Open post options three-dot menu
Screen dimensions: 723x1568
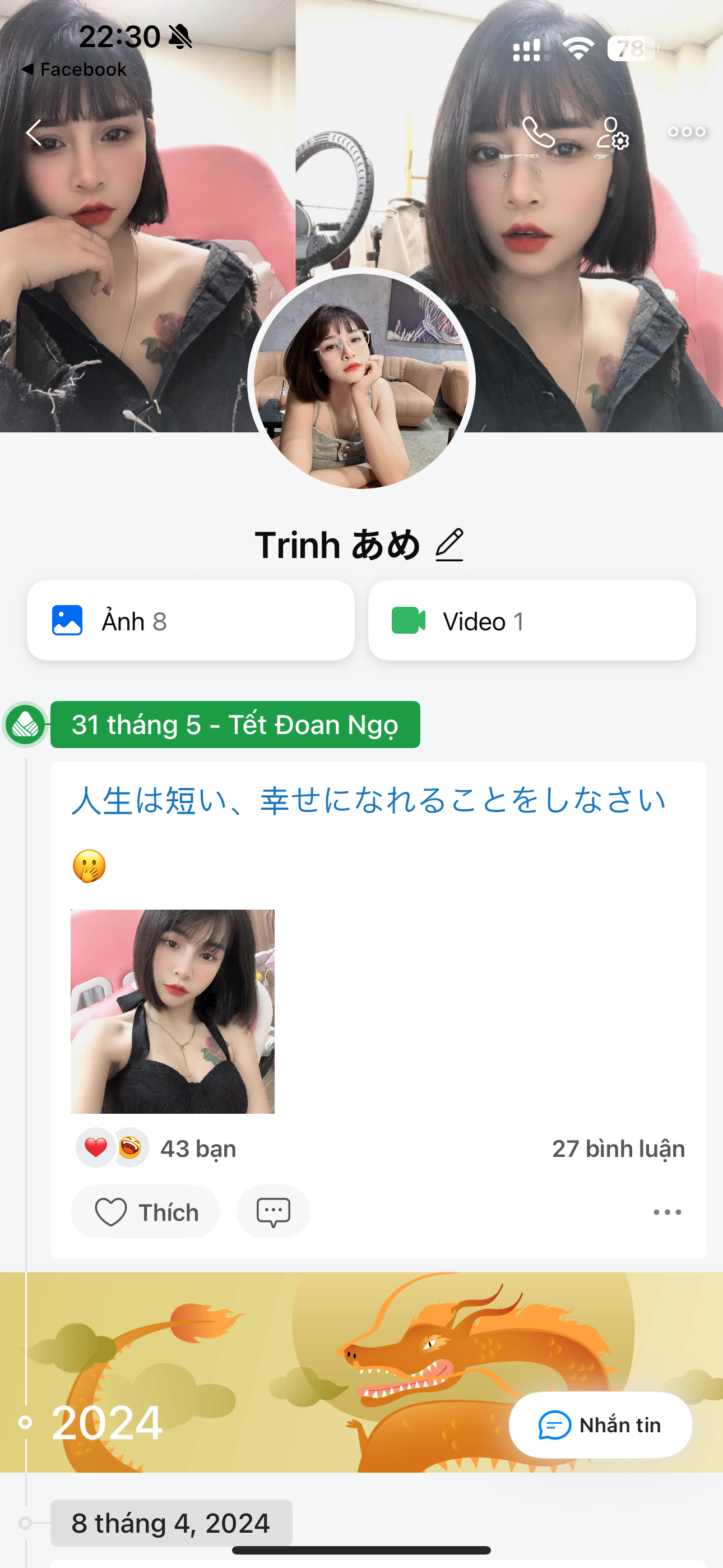[667, 1212]
